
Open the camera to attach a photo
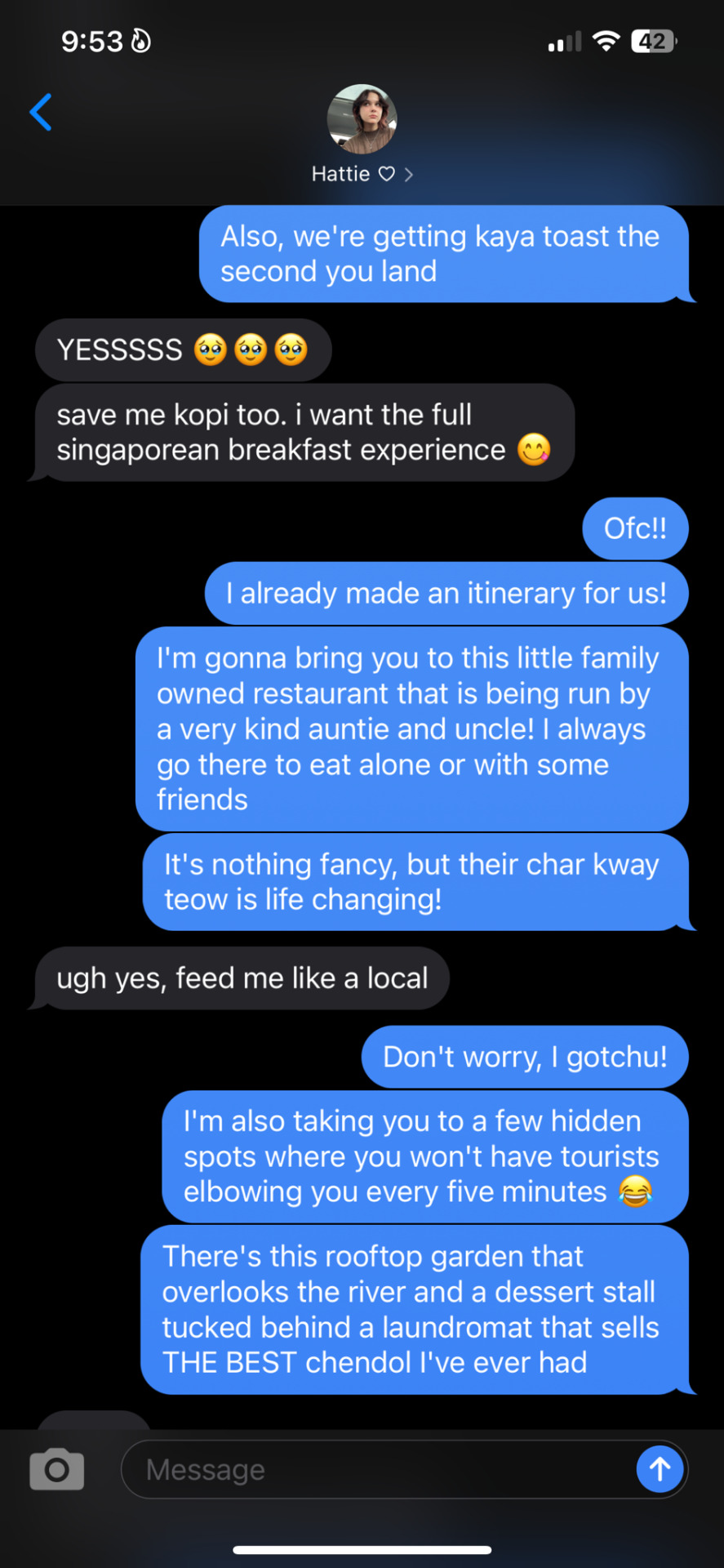[x=56, y=1470]
